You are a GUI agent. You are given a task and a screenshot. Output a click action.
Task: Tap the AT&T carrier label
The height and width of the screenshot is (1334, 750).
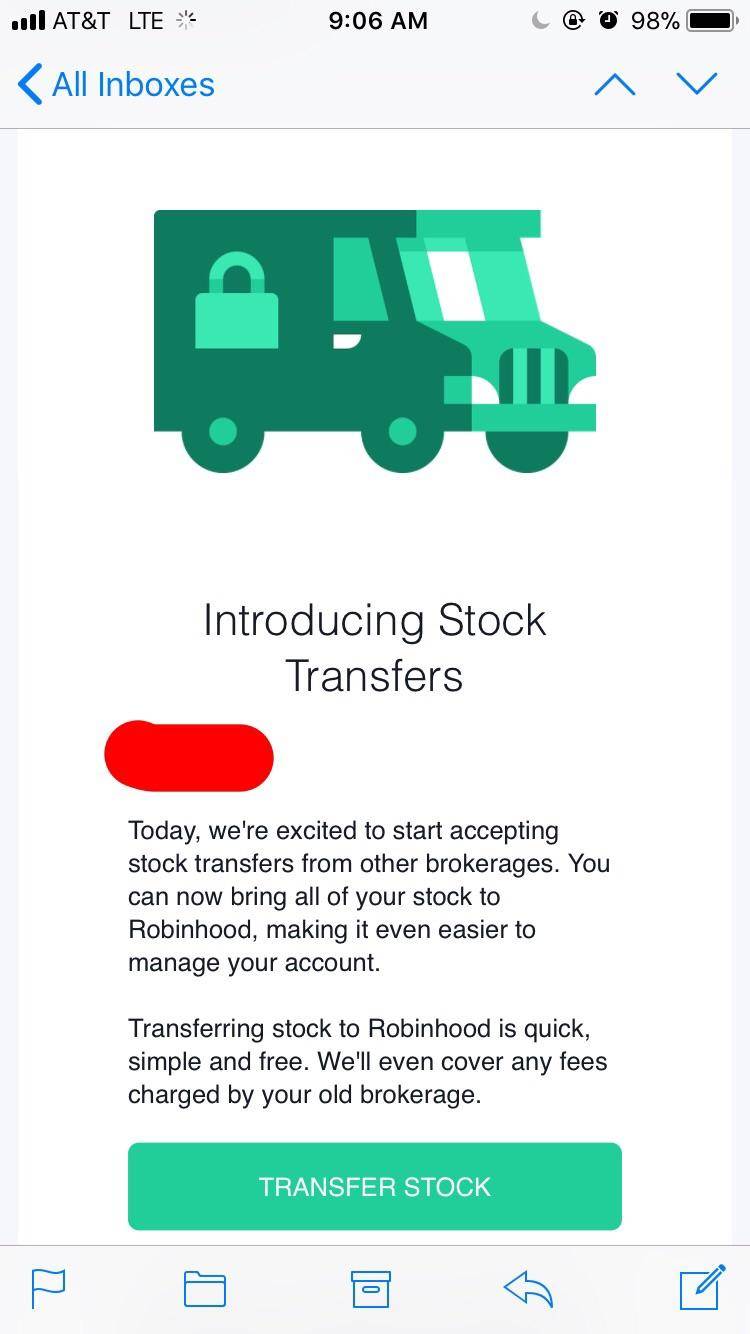point(82,19)
